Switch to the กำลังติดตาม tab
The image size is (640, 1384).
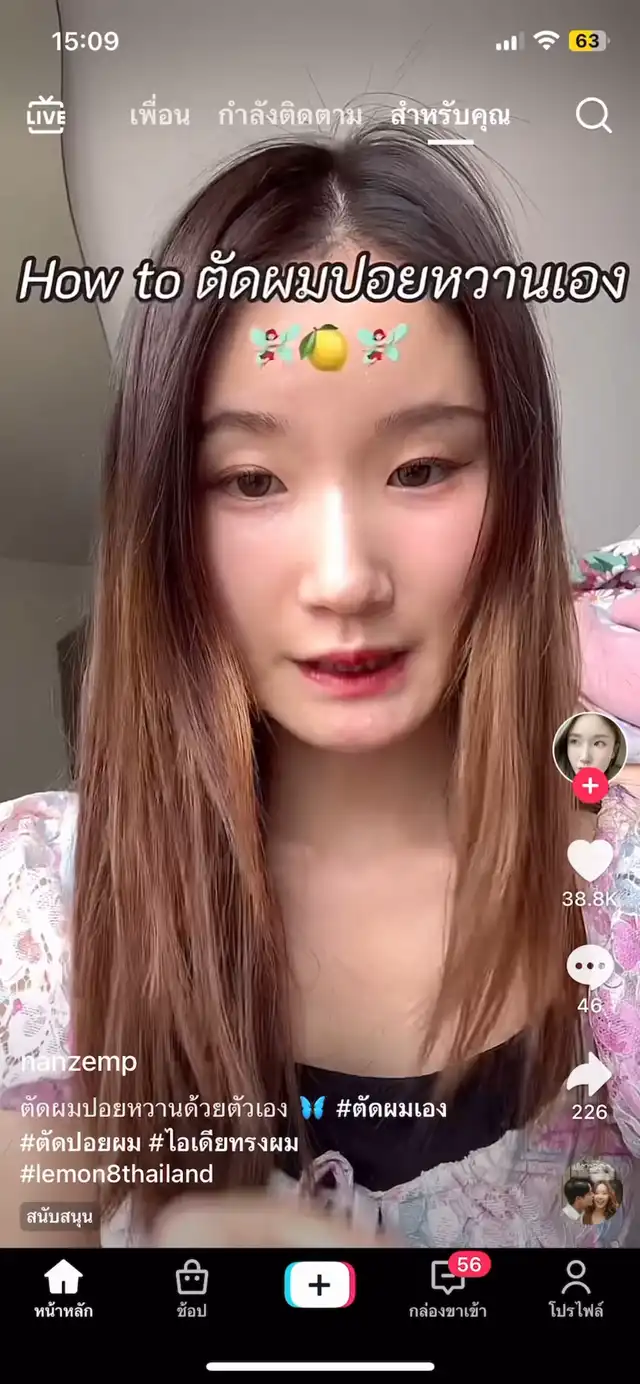pos(289,116)
